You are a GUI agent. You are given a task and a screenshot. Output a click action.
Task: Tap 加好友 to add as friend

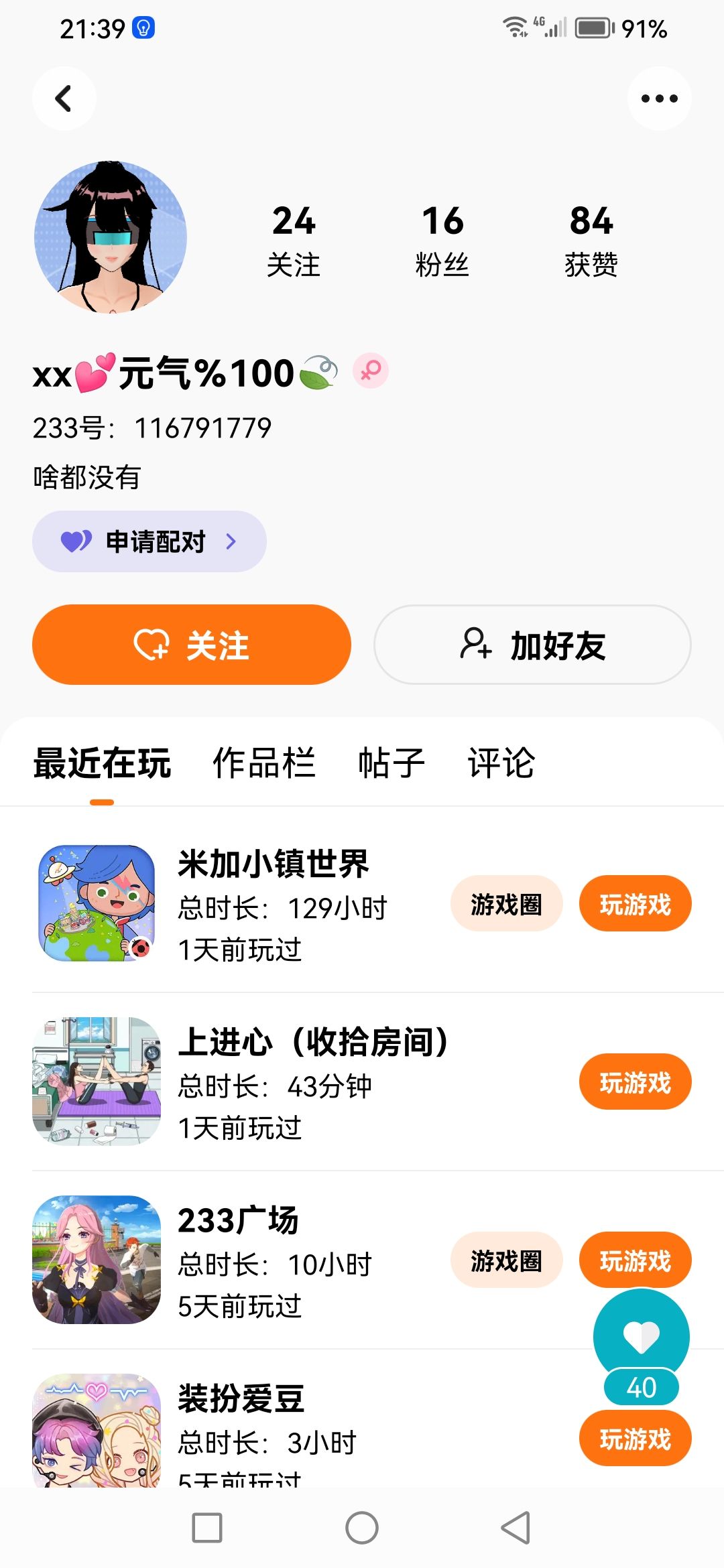pyautogui.click(x=532, y=645)
